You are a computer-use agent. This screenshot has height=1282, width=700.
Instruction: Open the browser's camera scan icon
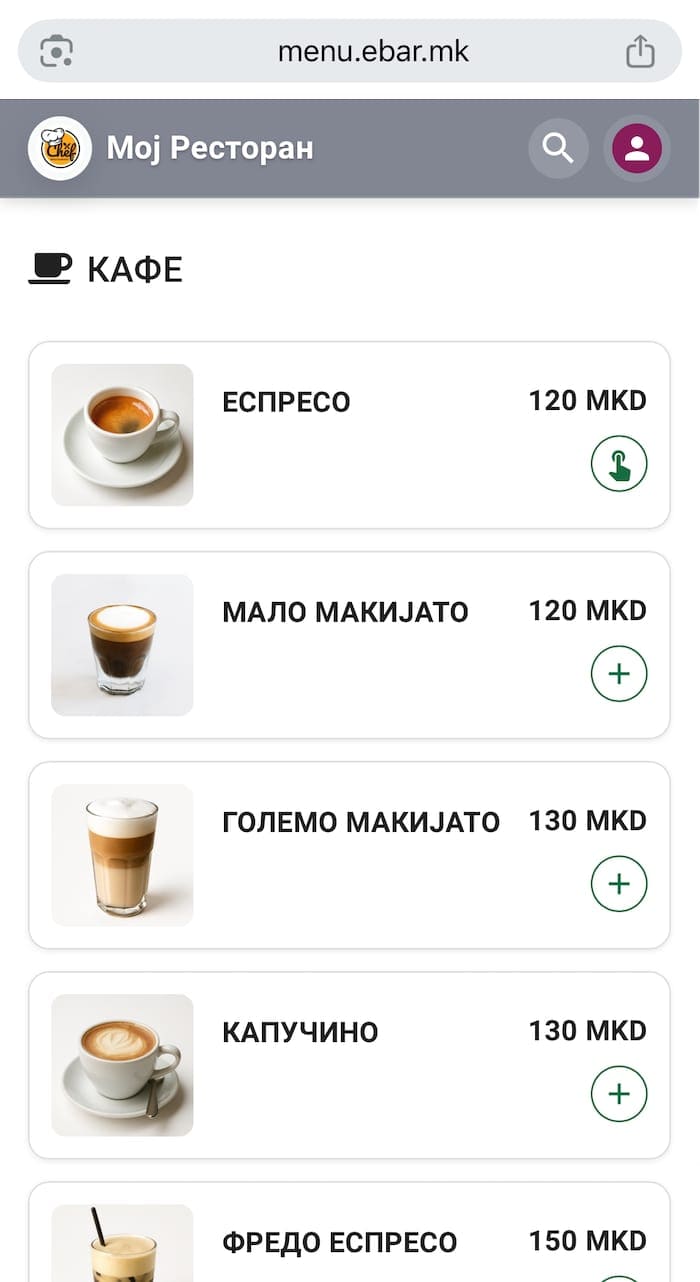tap(57, 51)
